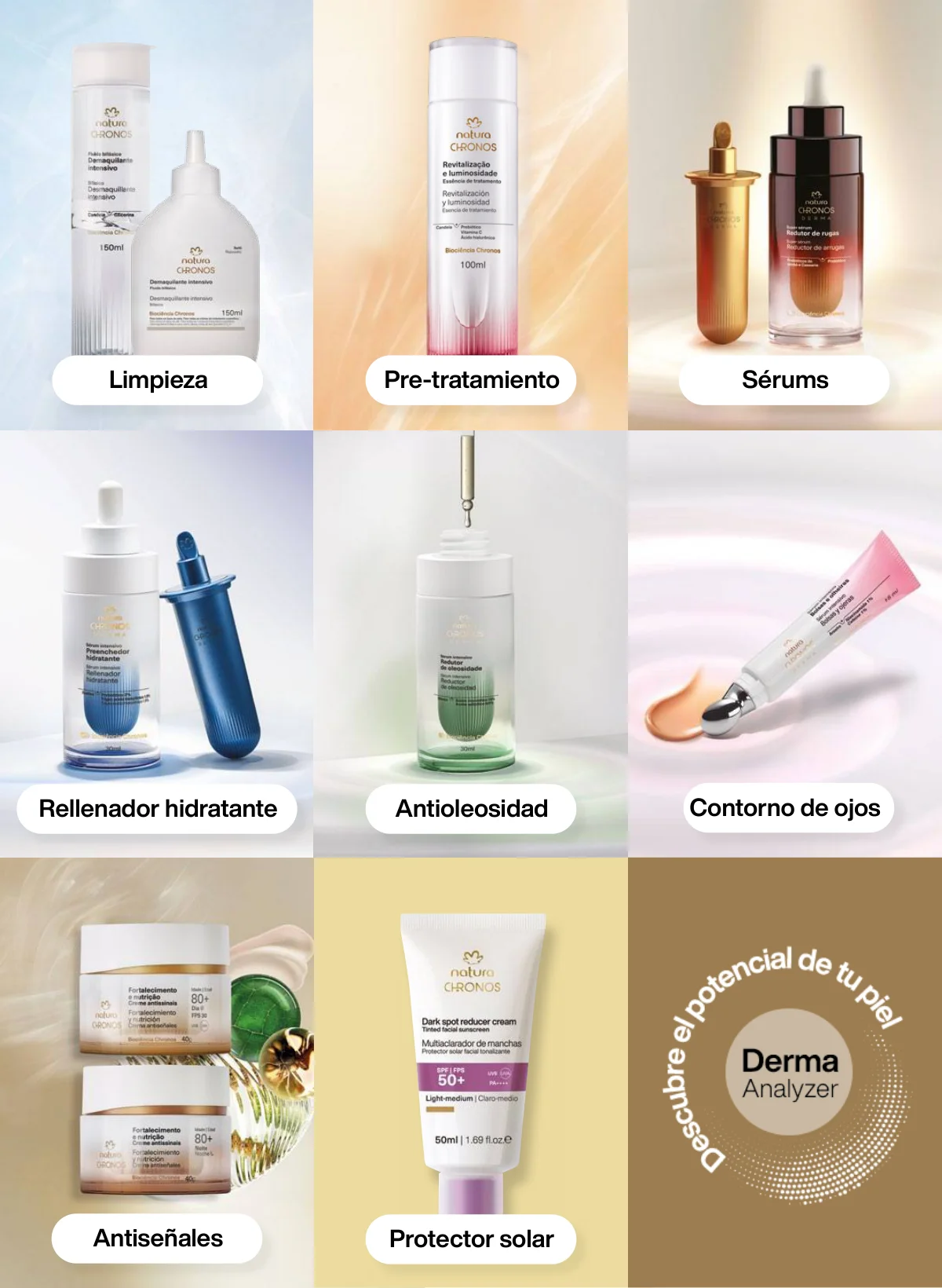Open the Limpieza category tile

tap(157, 380)
